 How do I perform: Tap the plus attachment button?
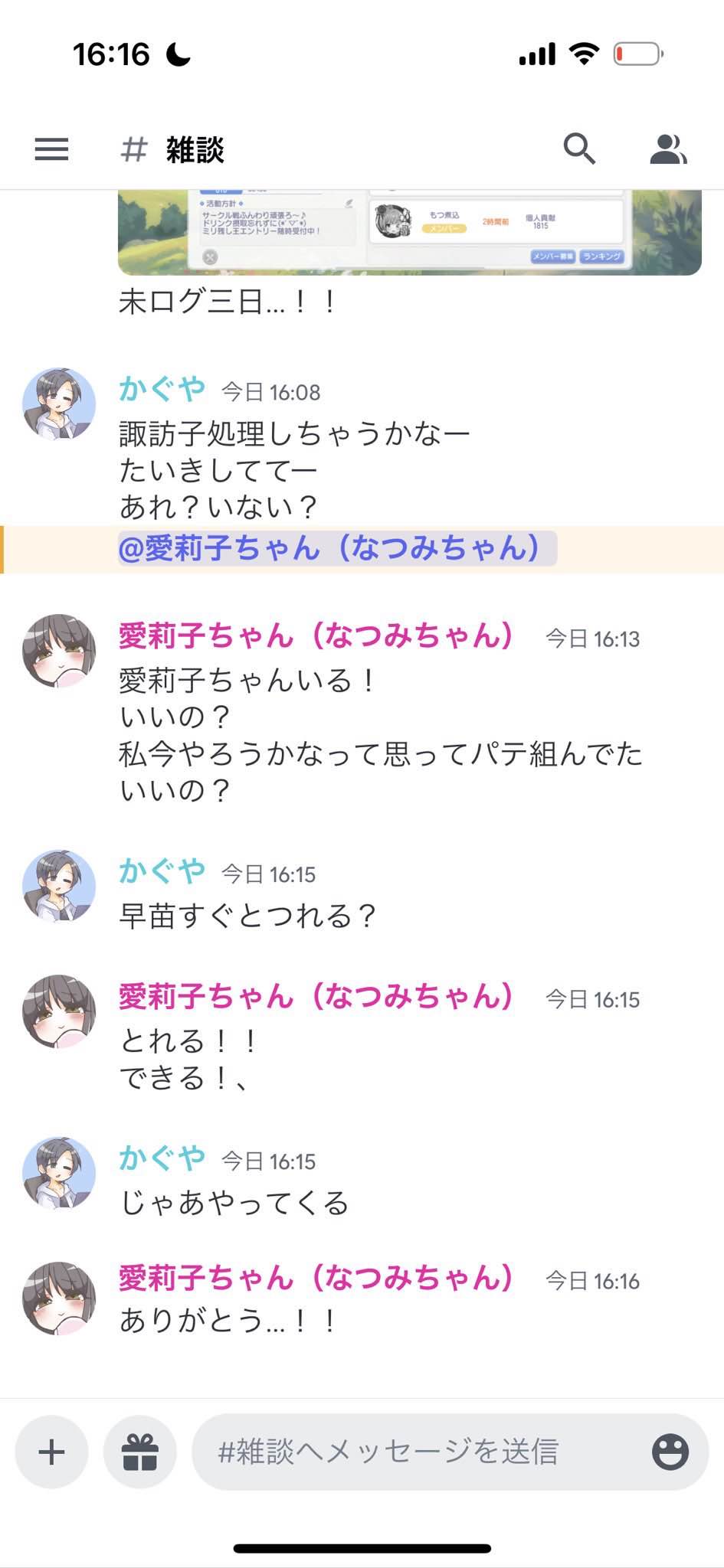[51, 1452]
